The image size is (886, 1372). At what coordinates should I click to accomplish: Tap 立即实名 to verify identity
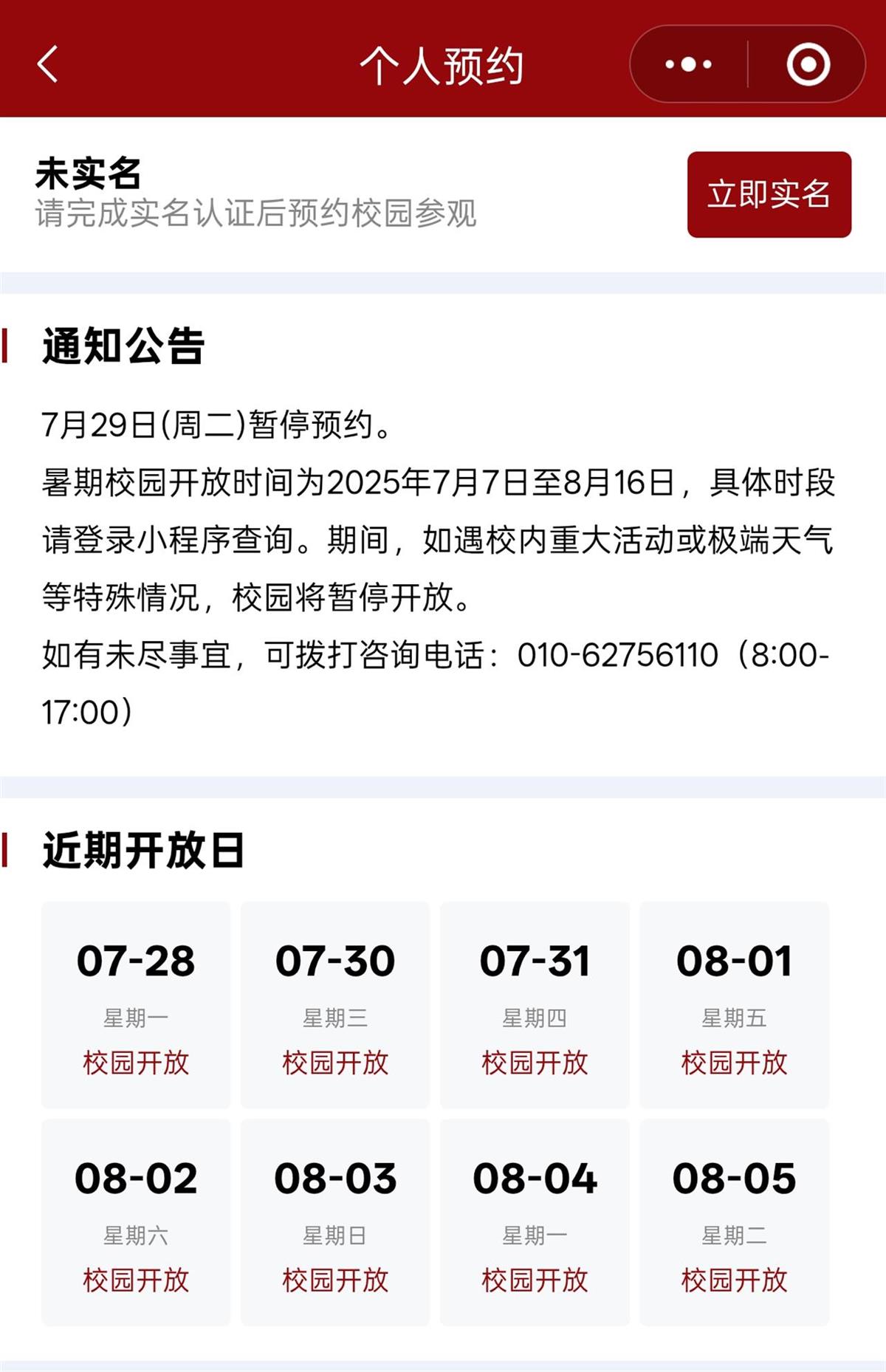pyautogui.click(x=769, y=194)
